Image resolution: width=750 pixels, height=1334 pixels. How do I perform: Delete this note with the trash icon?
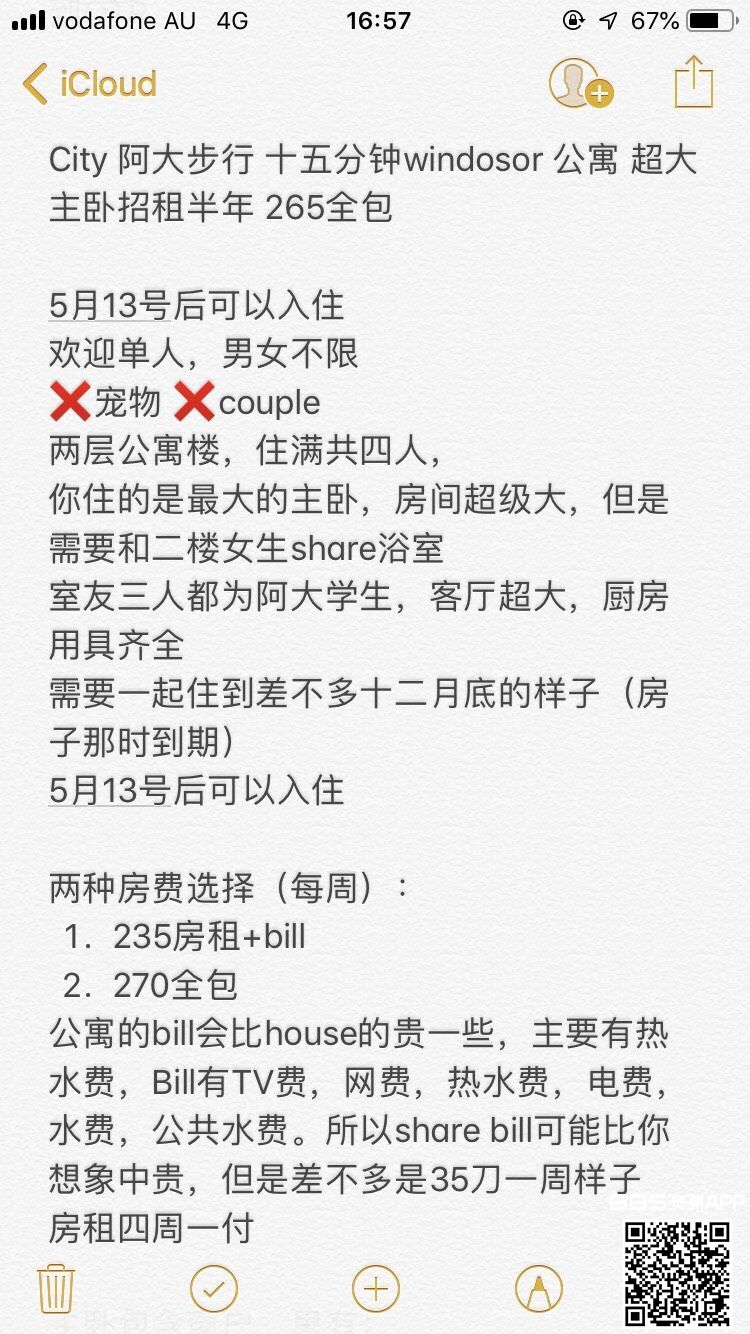tap(56, 1289)
